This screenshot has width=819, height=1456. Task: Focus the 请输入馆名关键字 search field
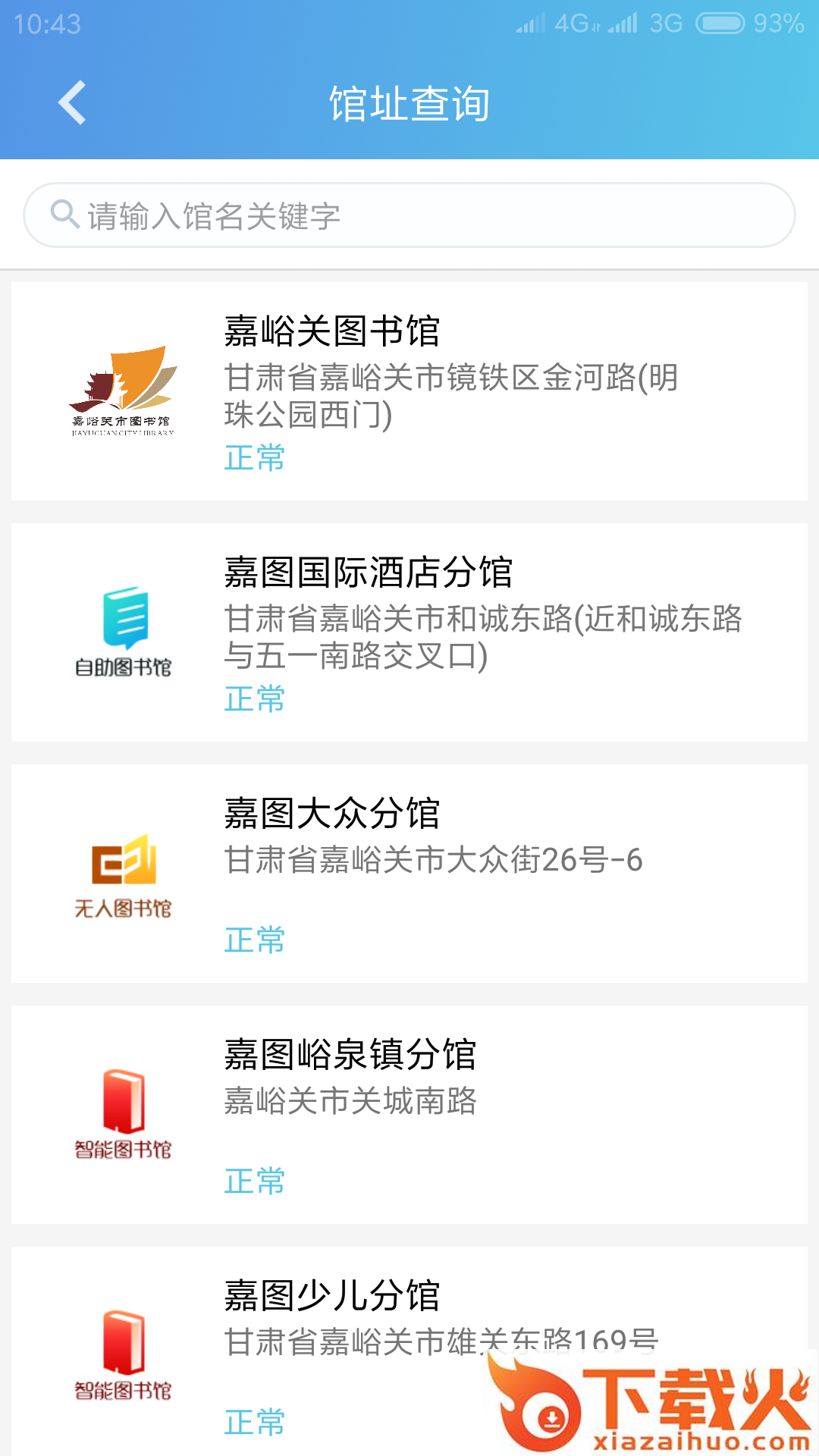409,215
